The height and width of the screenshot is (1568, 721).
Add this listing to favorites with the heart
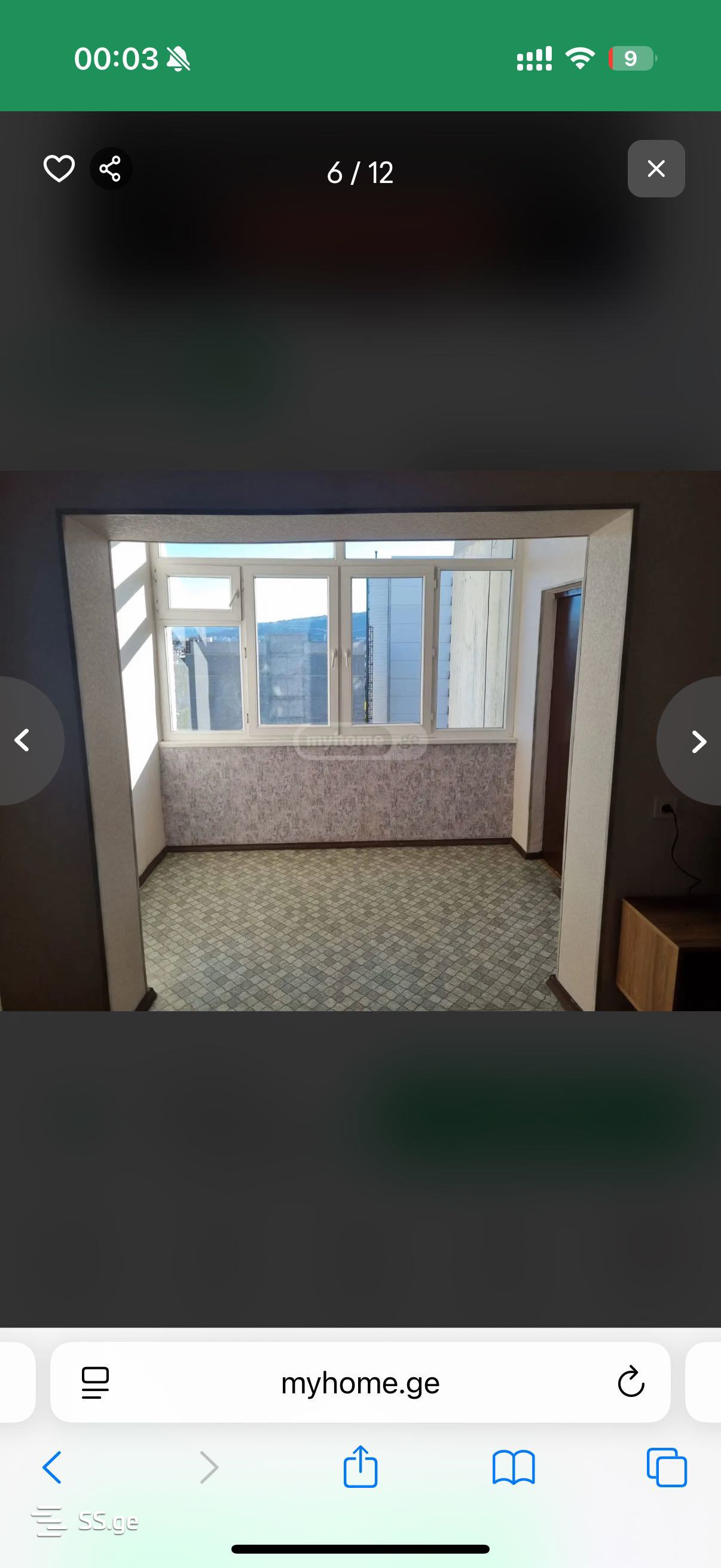[x=59, y=169]
